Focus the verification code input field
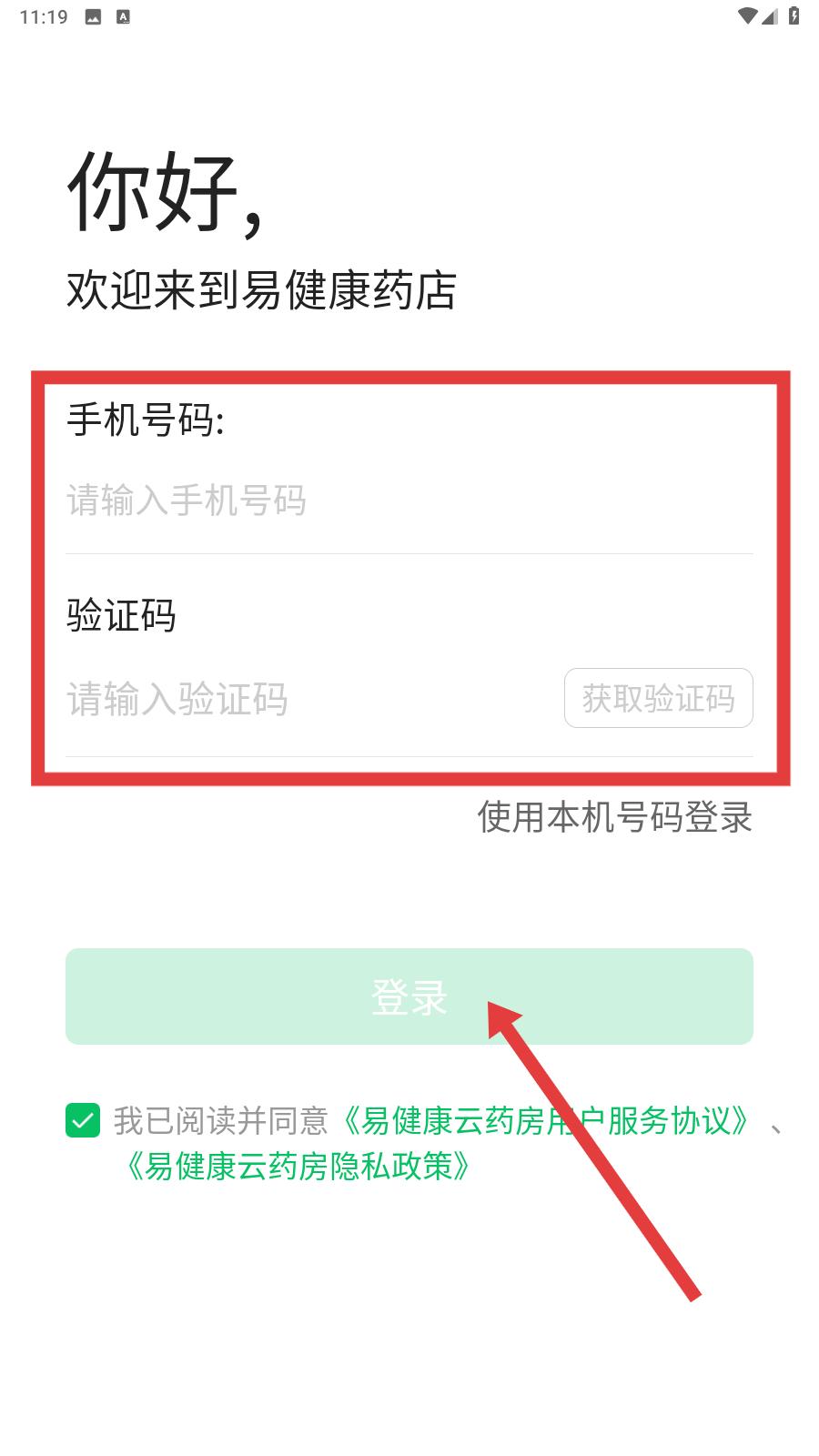 [x=309, y=699]
